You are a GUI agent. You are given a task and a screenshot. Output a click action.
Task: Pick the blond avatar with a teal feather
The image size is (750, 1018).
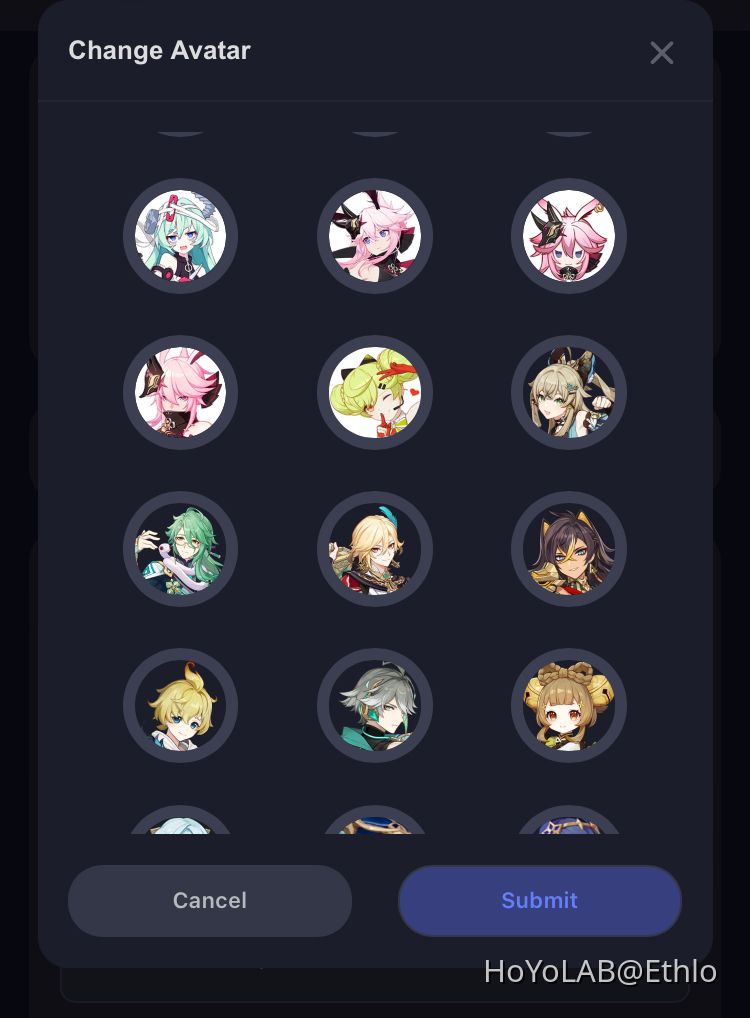pyautogui.click(x=375, y=549)
